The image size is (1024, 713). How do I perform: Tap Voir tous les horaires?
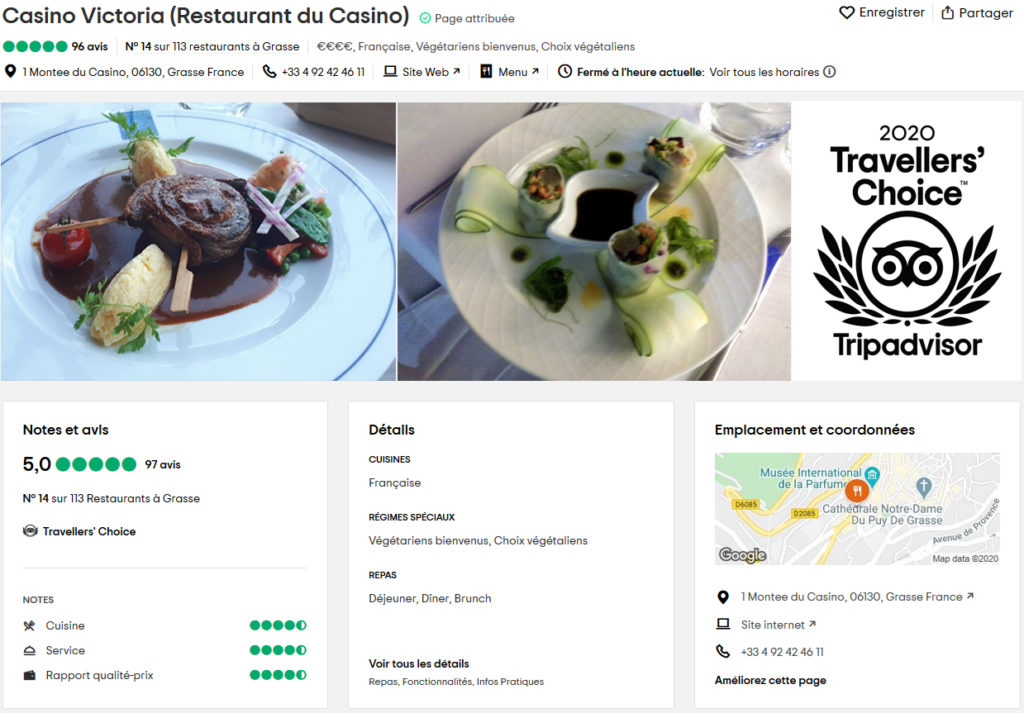[x=764, y=72]
